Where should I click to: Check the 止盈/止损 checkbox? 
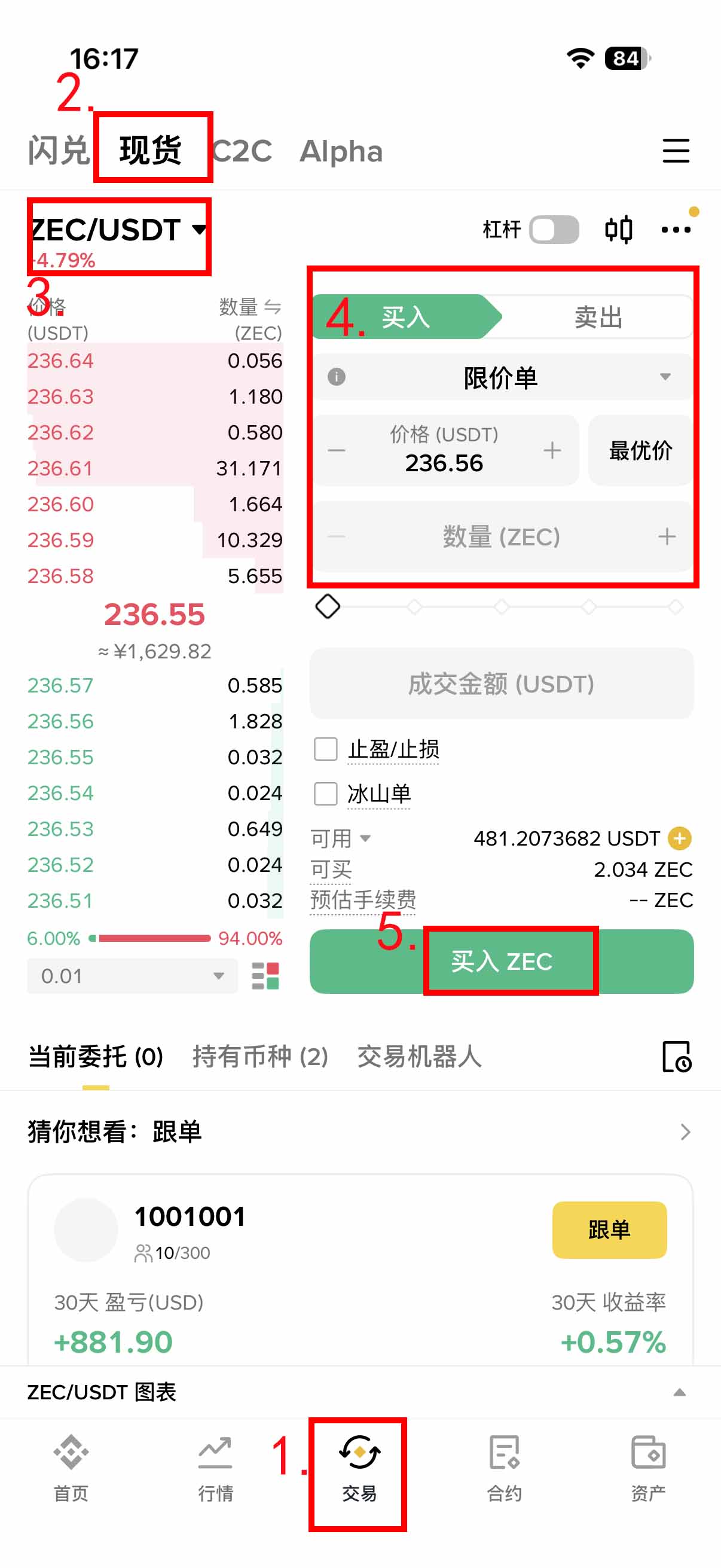tap(325, 749)
